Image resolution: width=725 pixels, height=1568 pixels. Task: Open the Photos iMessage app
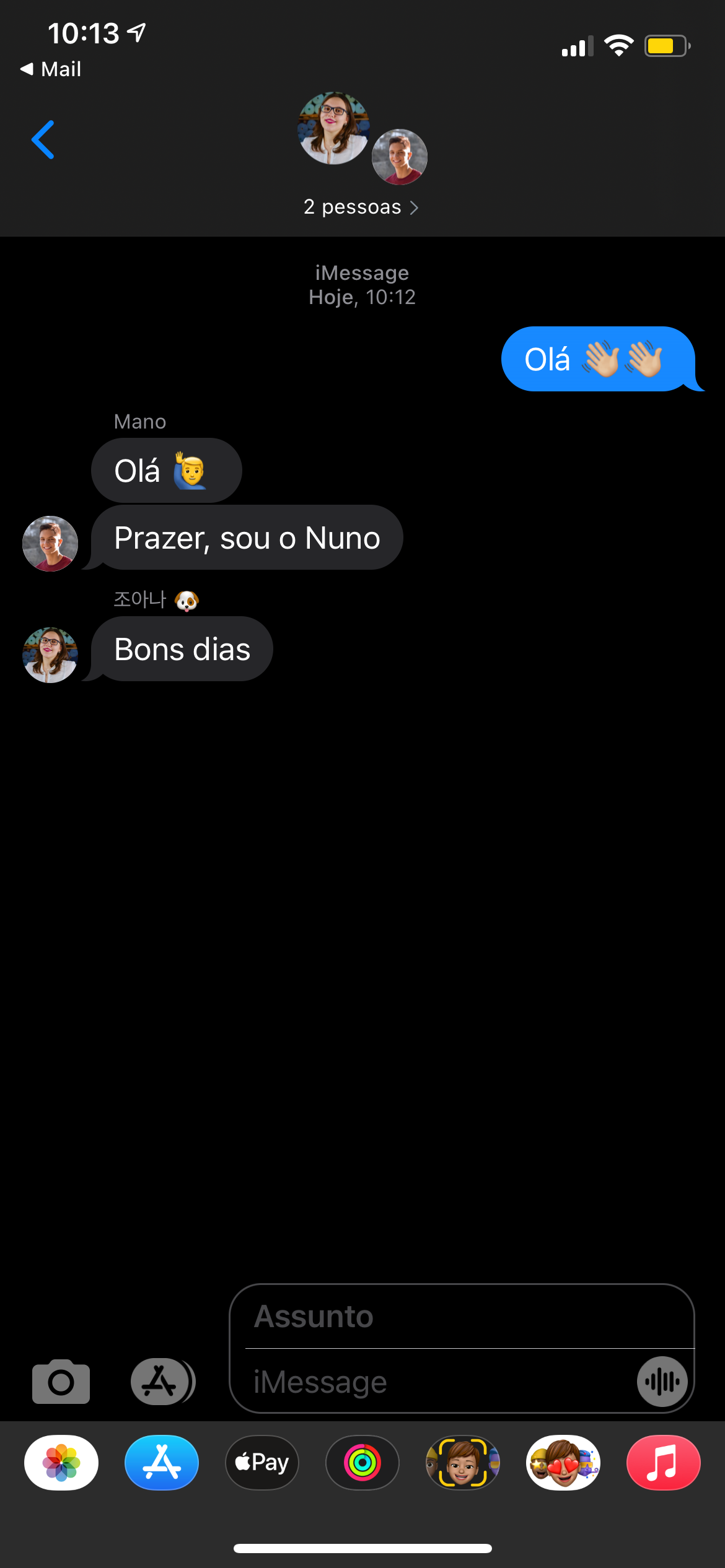[61, 1463]
